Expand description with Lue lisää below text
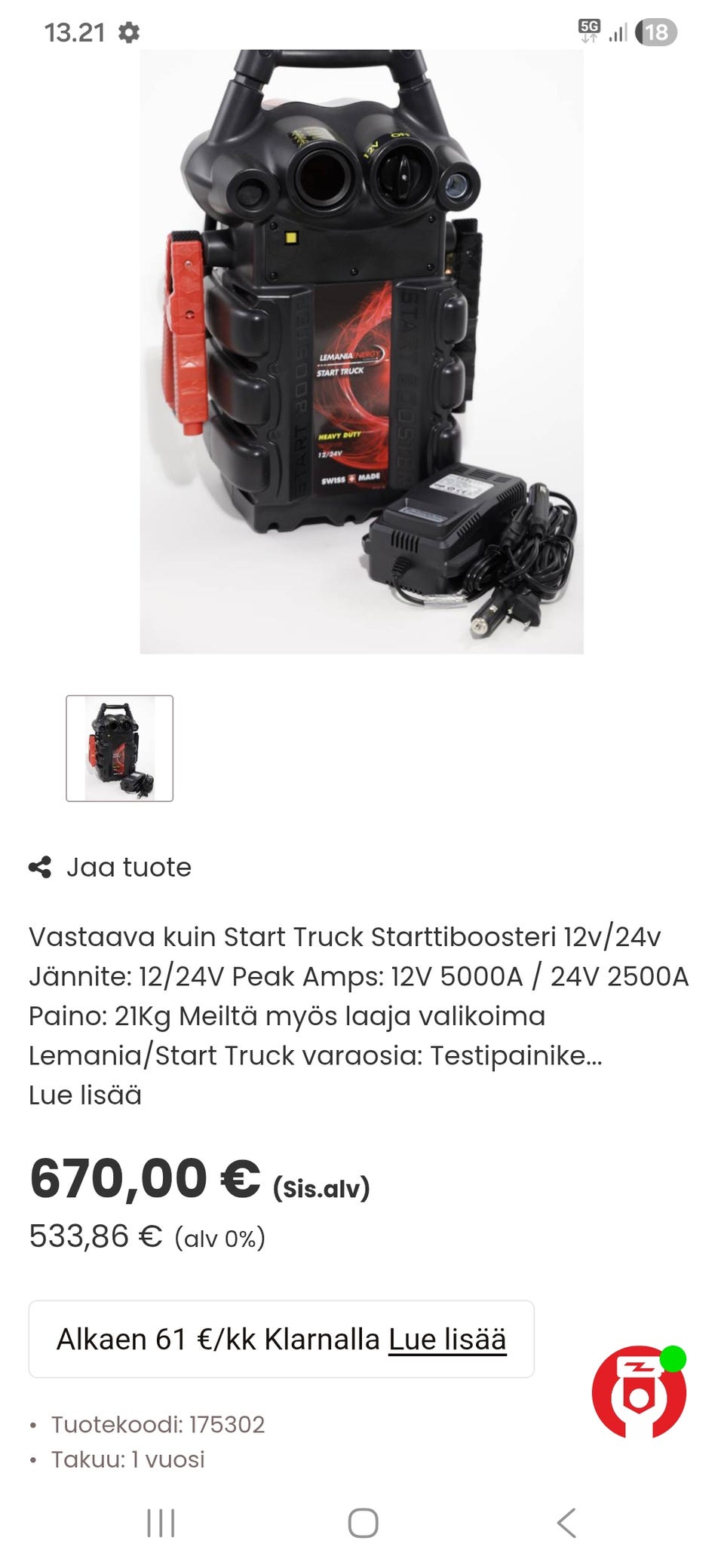 [85, 1095]
